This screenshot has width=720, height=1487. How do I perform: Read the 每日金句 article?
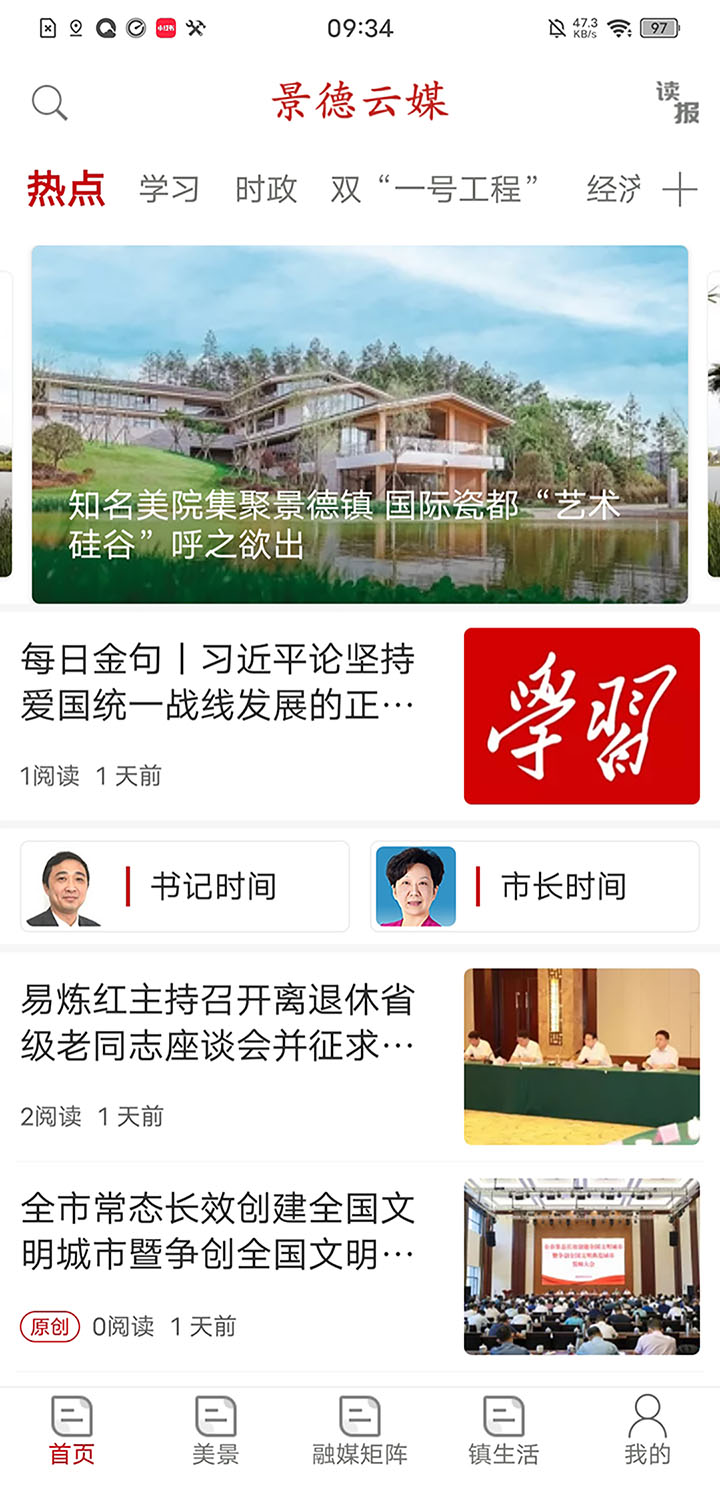(218, 683)
